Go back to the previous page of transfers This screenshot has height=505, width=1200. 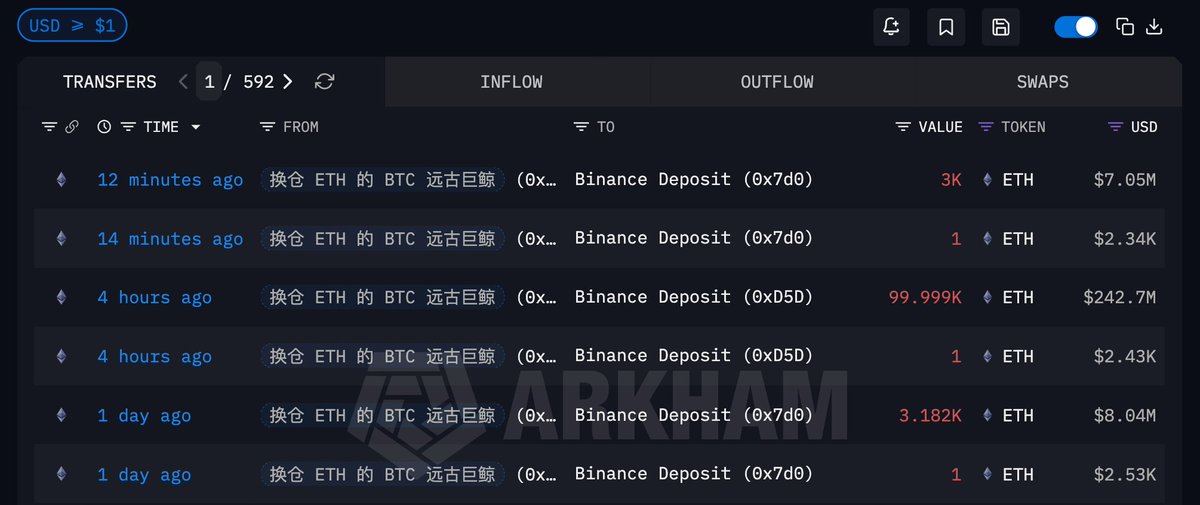click(183, 82)
